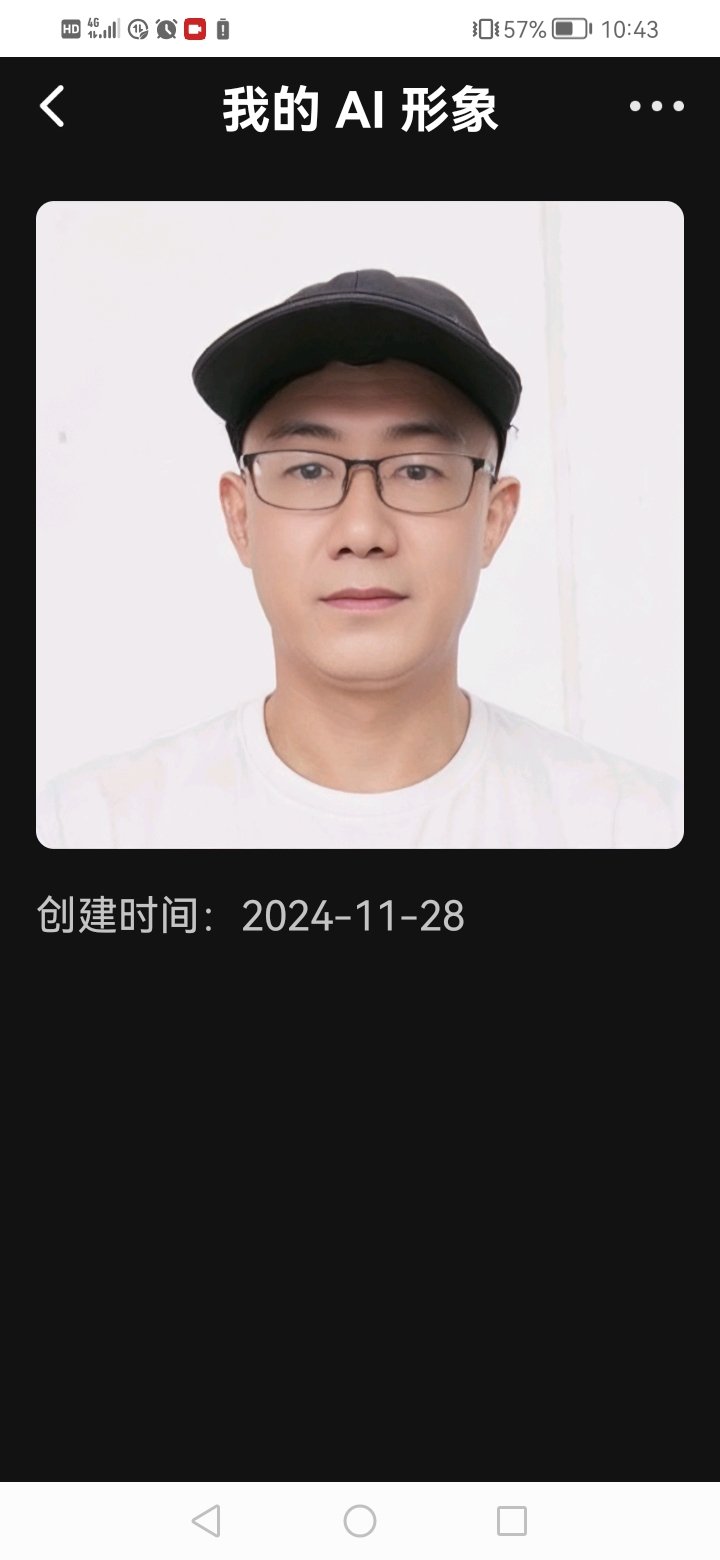Go back from My AI Image page

52,106
